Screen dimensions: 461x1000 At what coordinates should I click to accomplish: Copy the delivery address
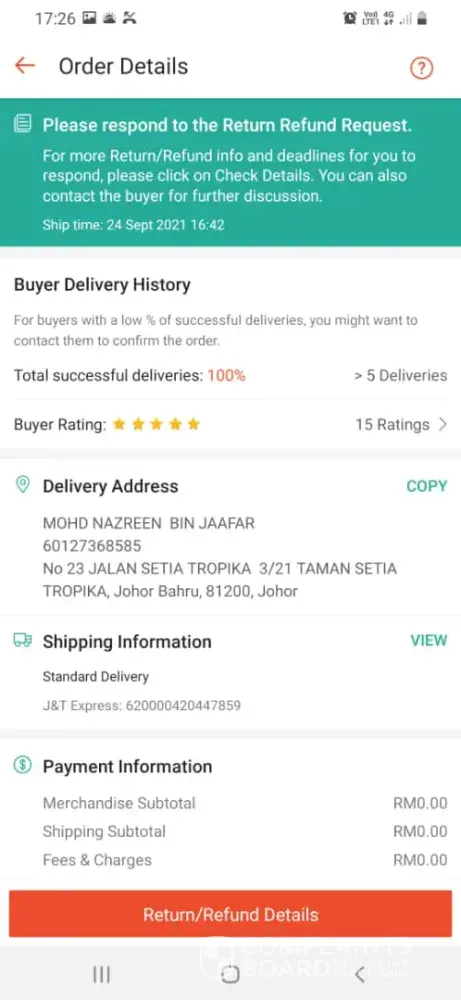click(427, 486)
